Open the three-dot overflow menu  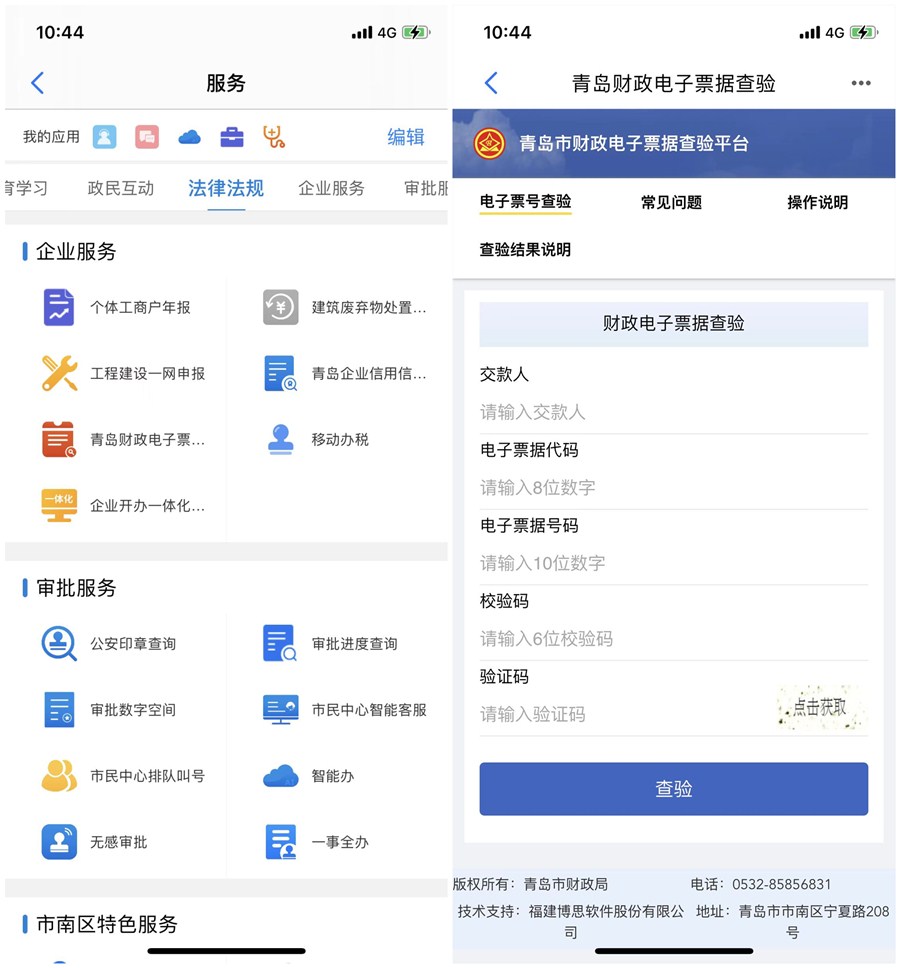click(x=861, y=83)
